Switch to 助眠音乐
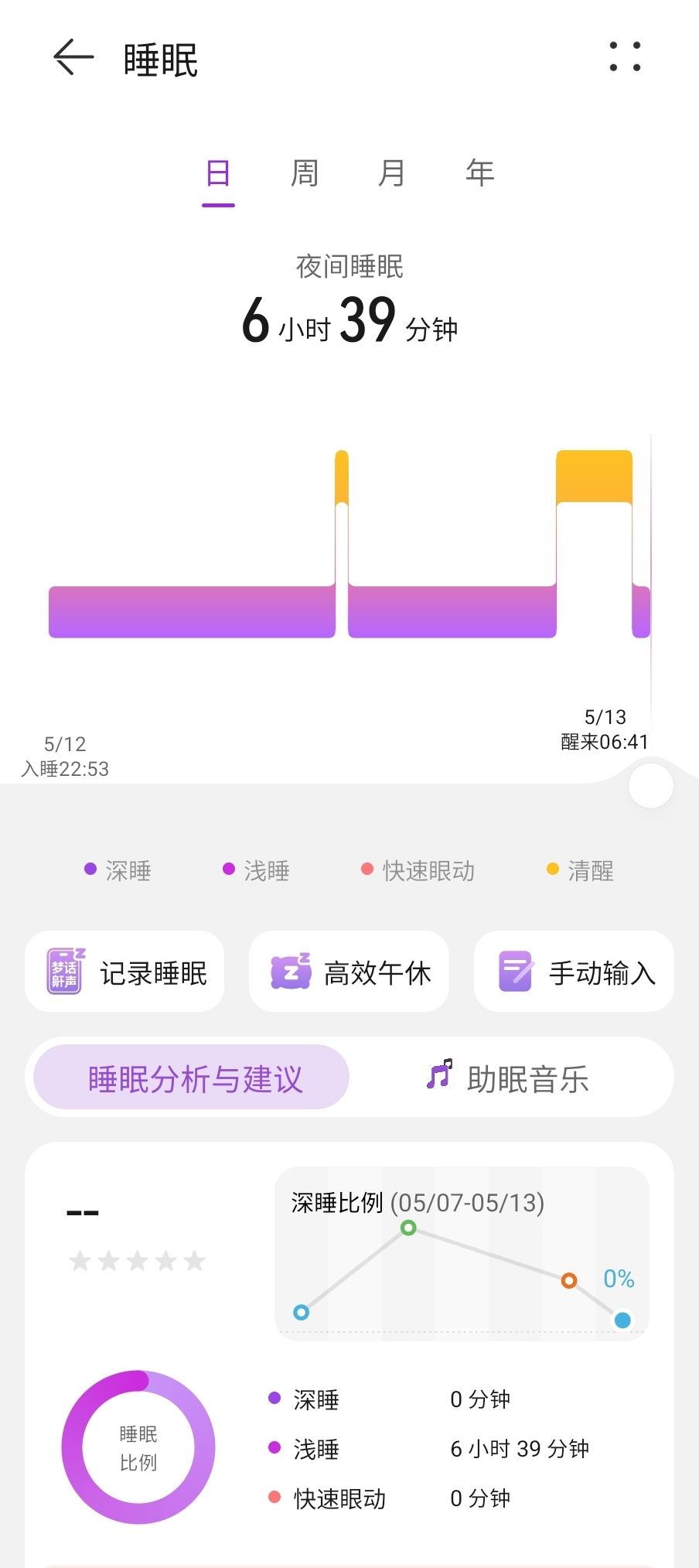The image size is (699, 1568). [508, 1078]
